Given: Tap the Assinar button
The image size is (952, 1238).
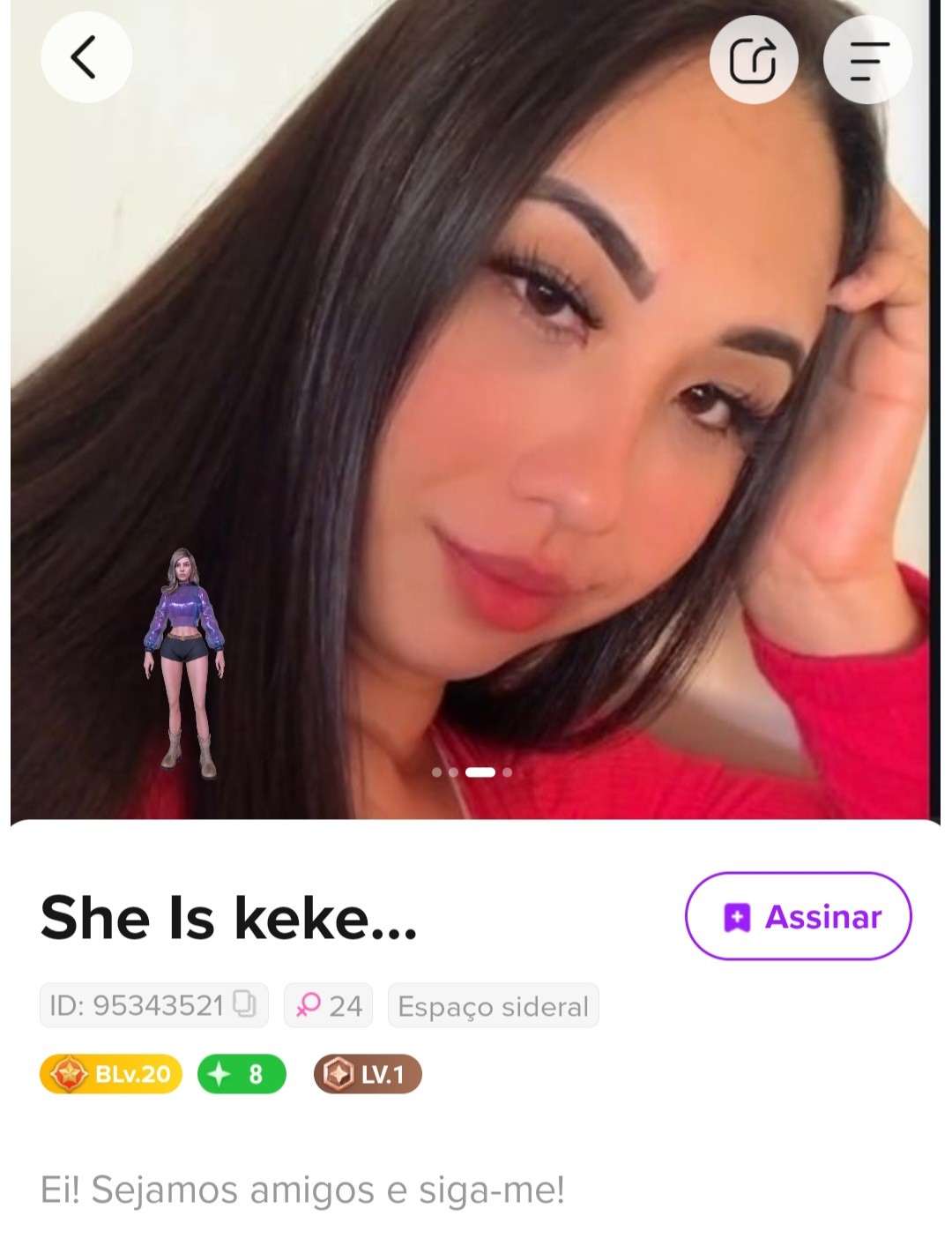Looking at the screenshot, I should coord(798,916).
